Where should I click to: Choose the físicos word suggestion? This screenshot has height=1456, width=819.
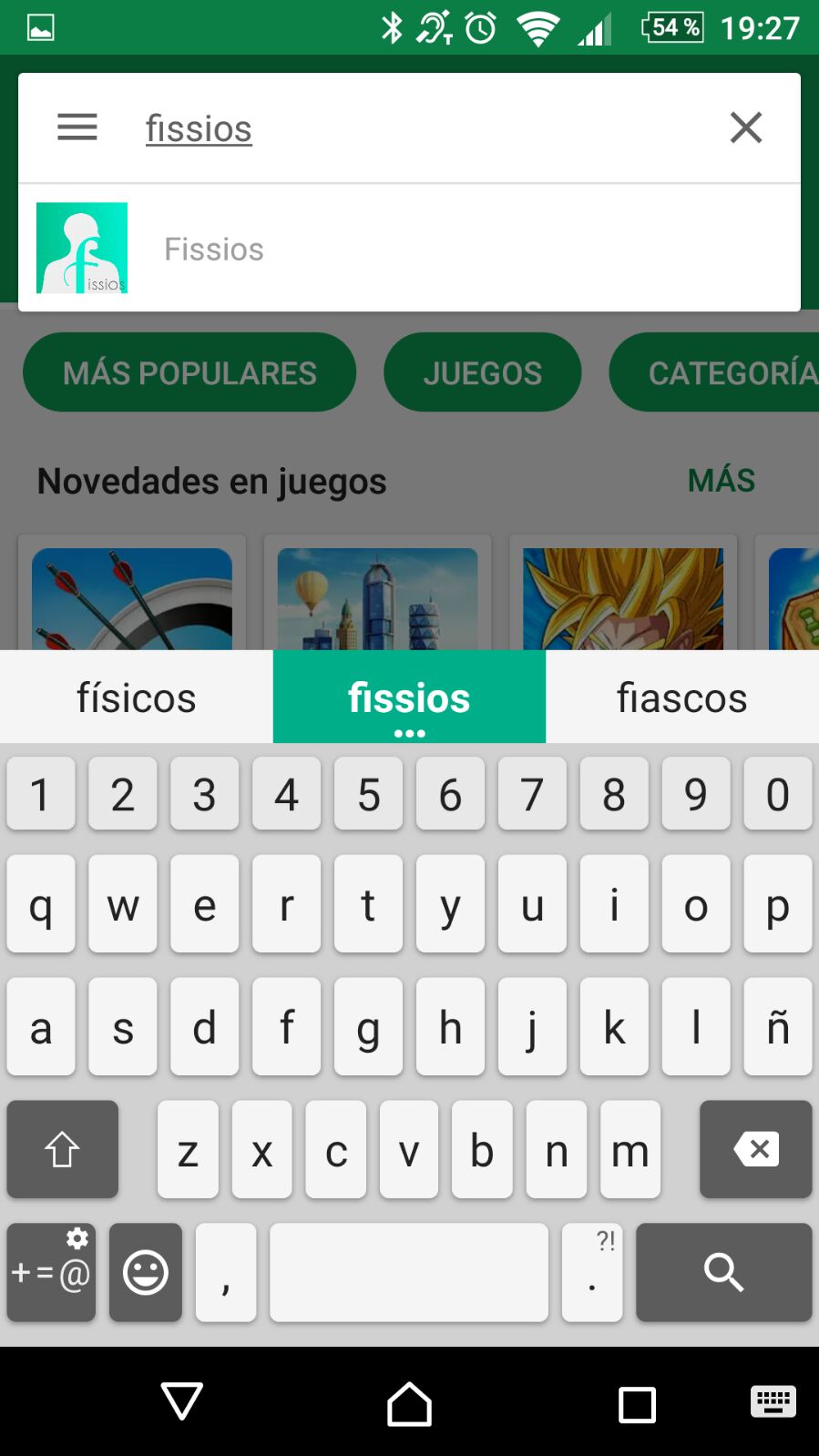click(x=135, y=697)
